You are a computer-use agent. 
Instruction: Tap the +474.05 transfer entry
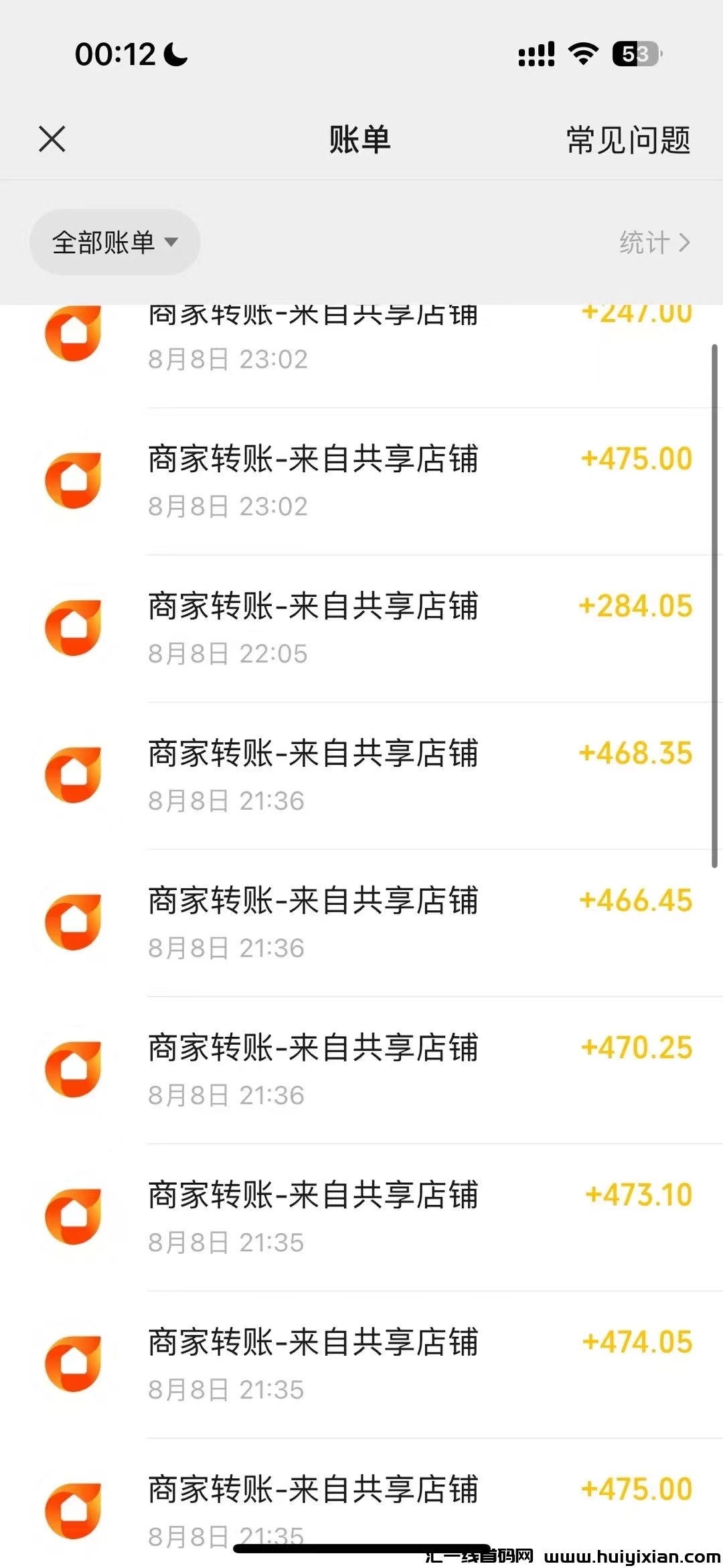(x=361, y=1364)
